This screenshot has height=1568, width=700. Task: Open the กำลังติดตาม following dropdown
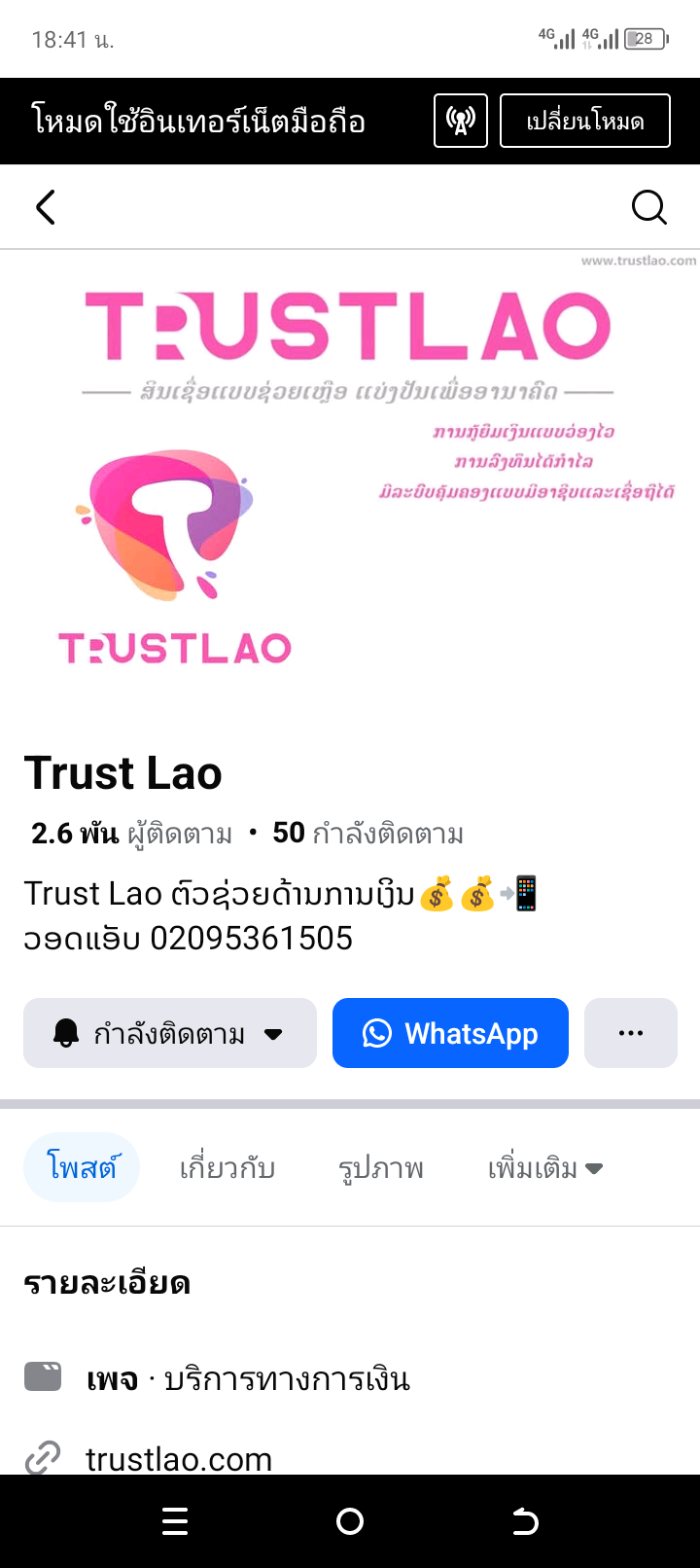170,1033
